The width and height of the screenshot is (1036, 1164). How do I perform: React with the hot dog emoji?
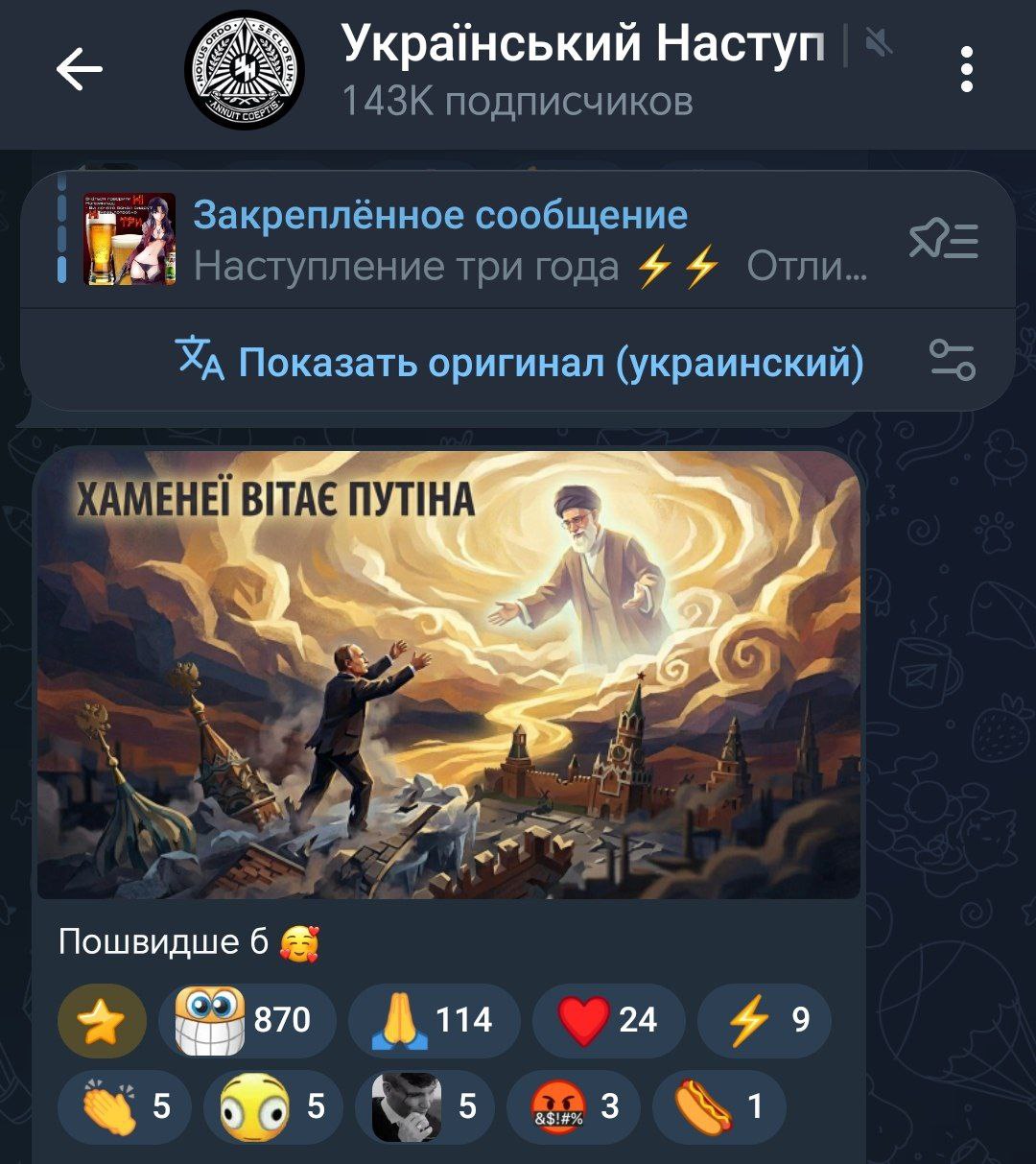coord(718,1106)
